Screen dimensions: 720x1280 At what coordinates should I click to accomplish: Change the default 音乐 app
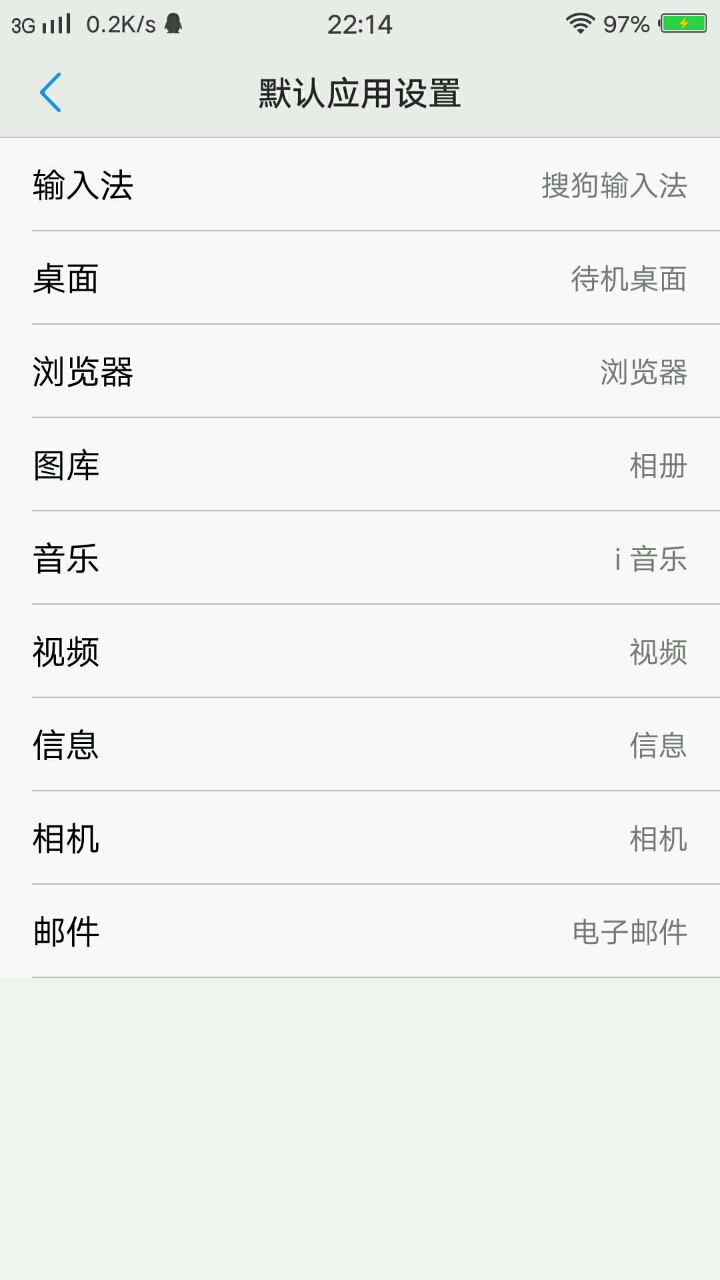click(x=360, y=558)
